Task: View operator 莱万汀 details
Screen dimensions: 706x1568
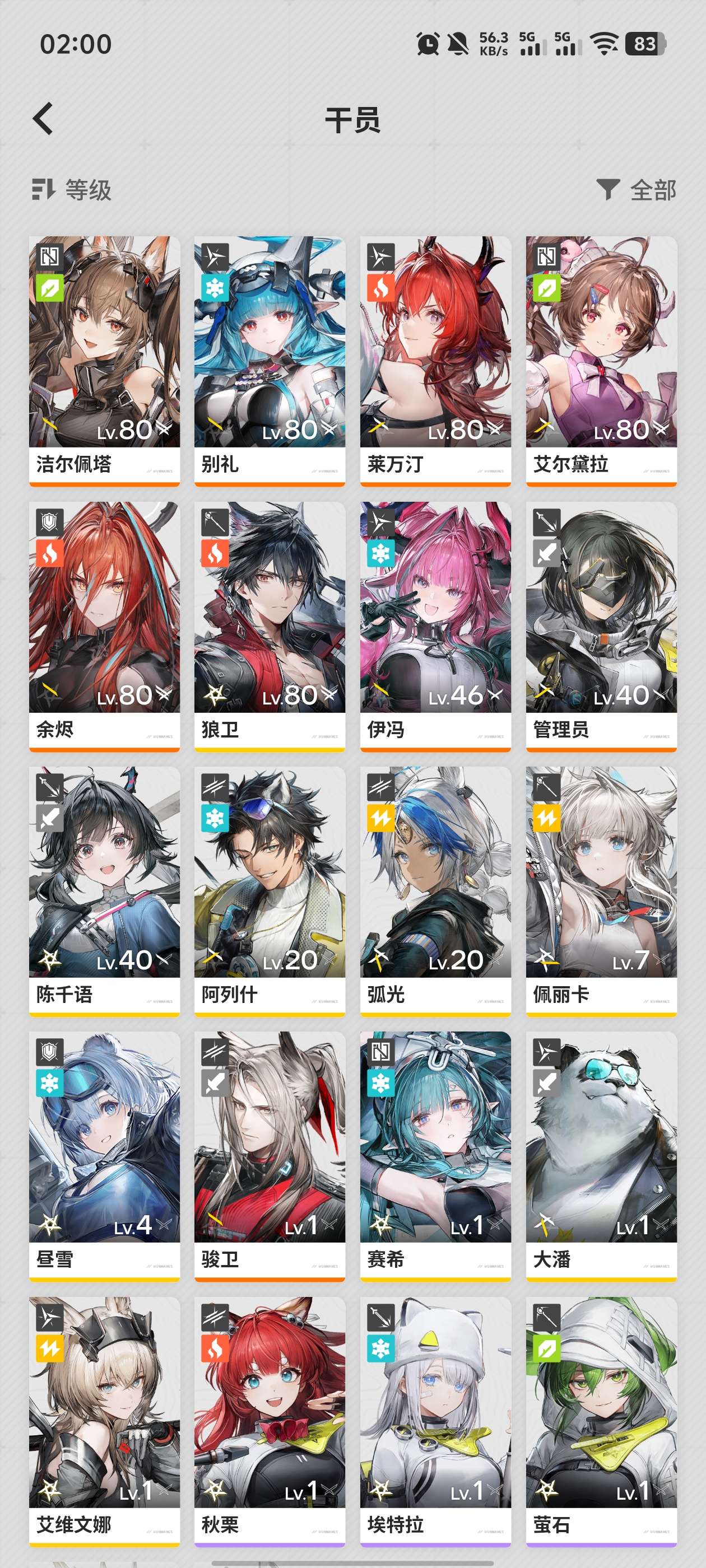Action: 435,359
